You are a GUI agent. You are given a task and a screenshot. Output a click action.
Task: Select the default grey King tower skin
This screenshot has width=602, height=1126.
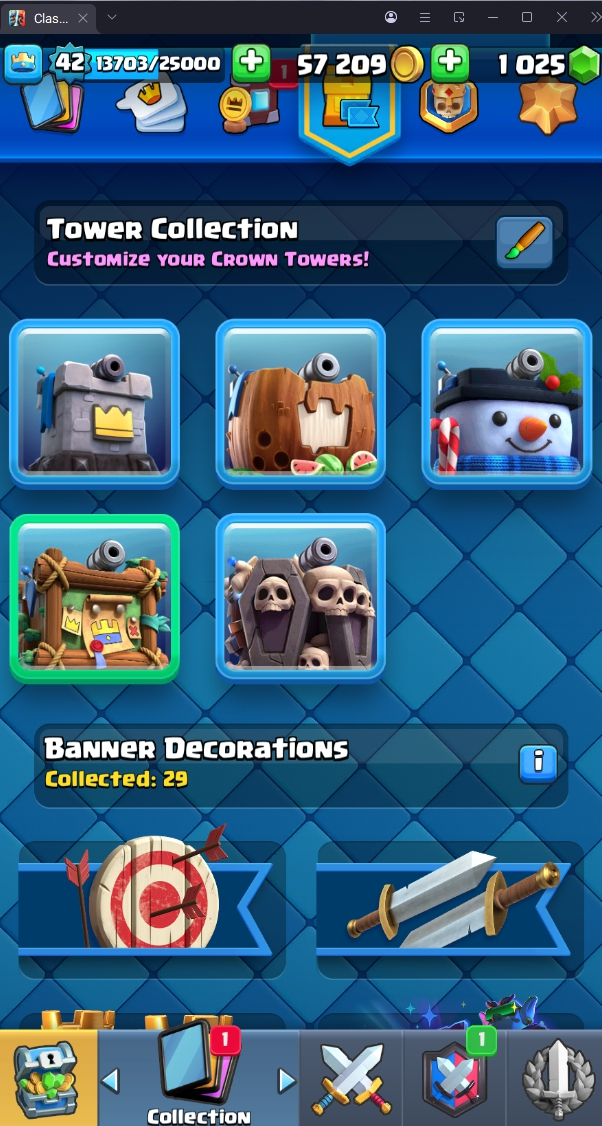pyautogui.click(x=95, y=402)
